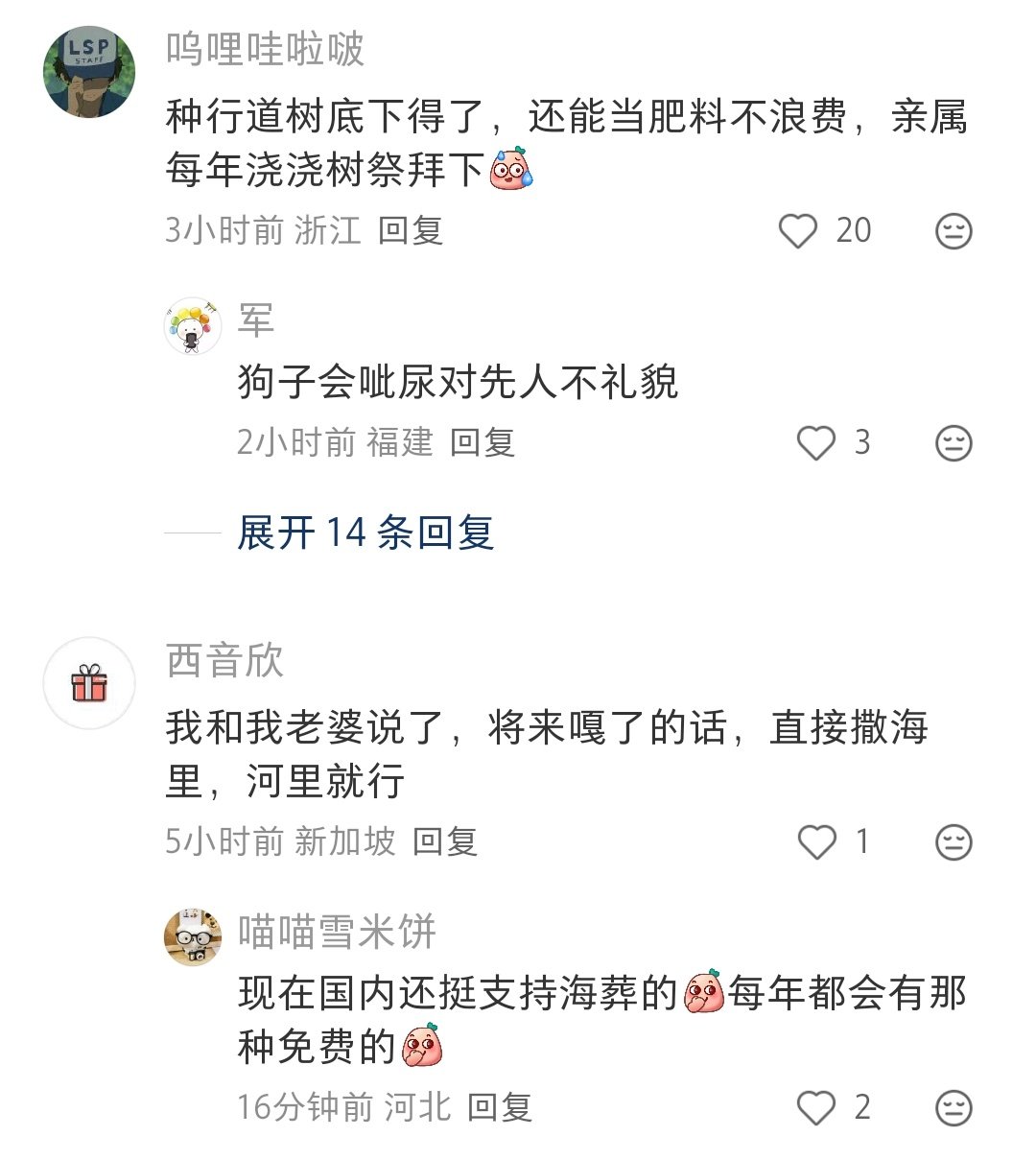Image resolution: width=1036 pixels, height=1160 pixels.
Task: Expand the 14 hidden replies
Action: pyautogui.click(x=365, y=533)
